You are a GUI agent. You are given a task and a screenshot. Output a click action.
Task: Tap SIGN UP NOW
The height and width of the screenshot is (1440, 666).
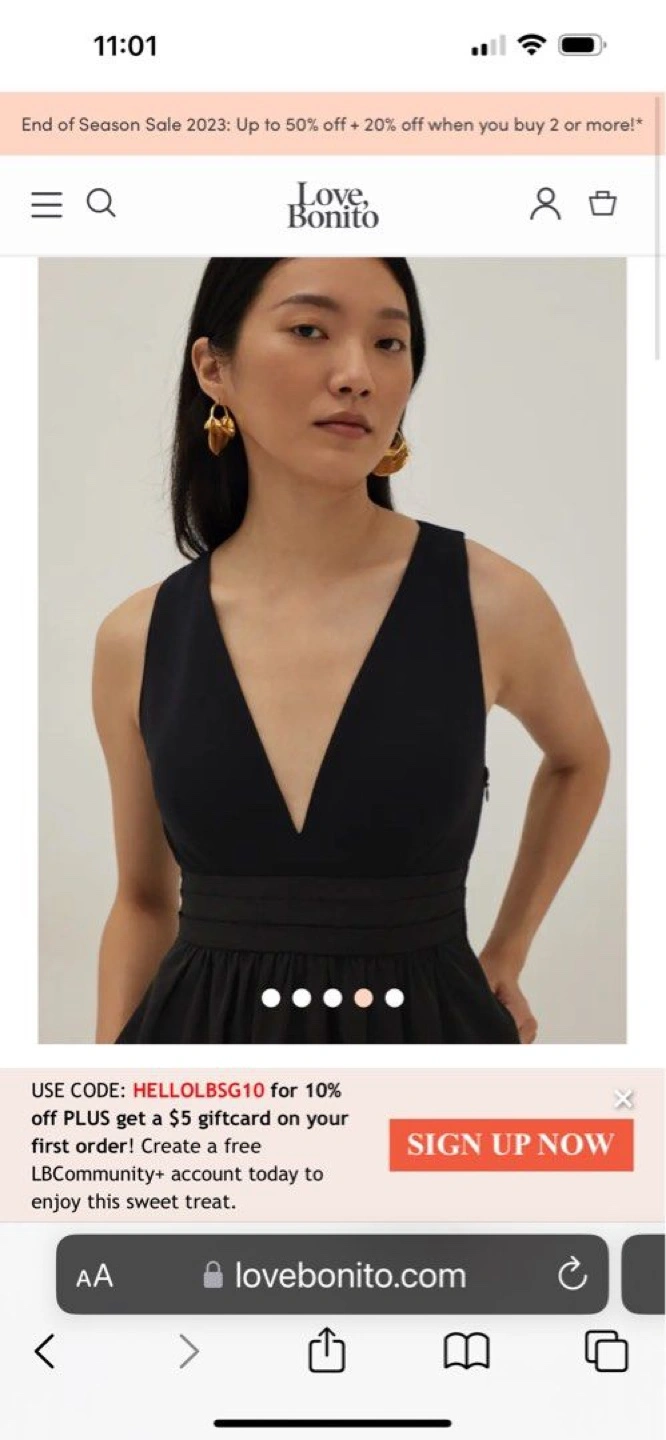click(511, 1145)
